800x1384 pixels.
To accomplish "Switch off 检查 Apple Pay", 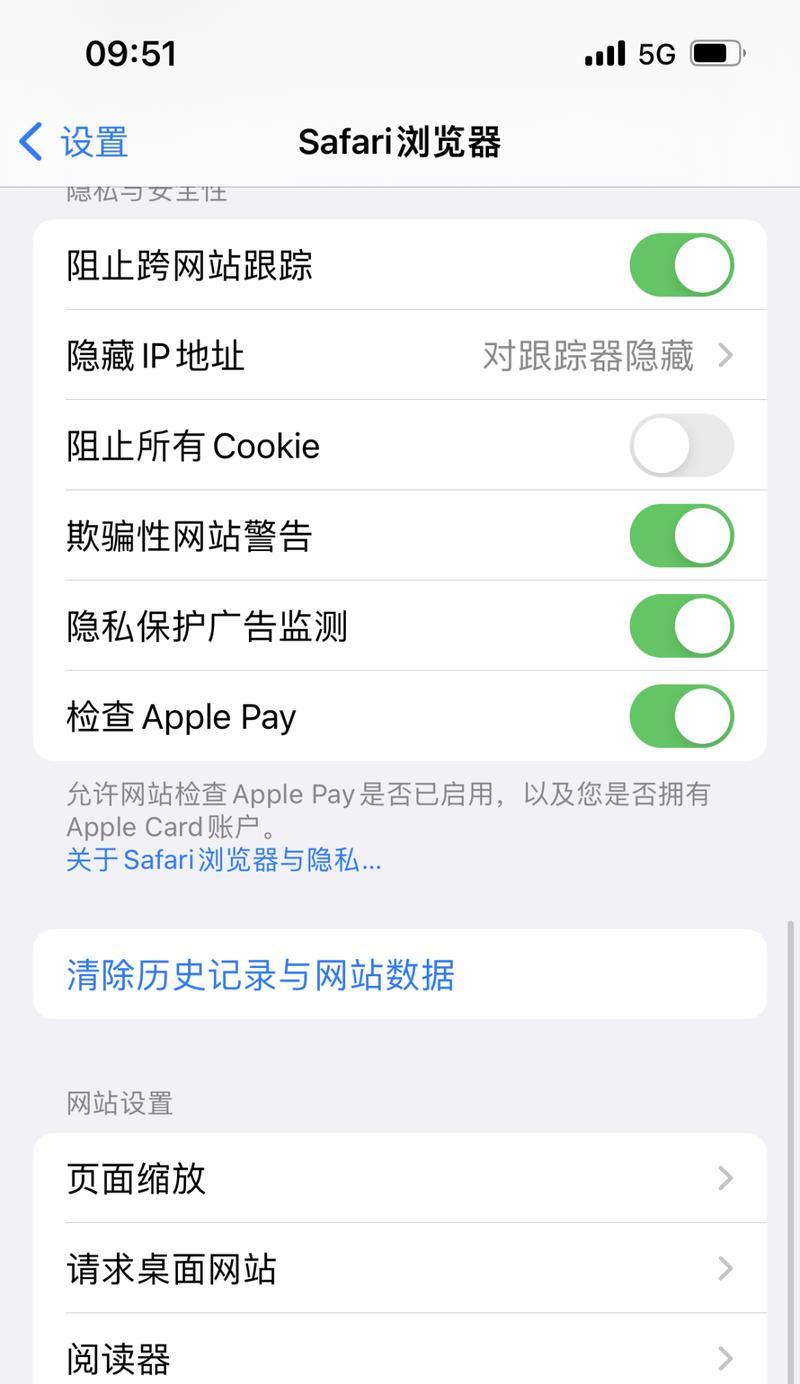I will 681,716.
